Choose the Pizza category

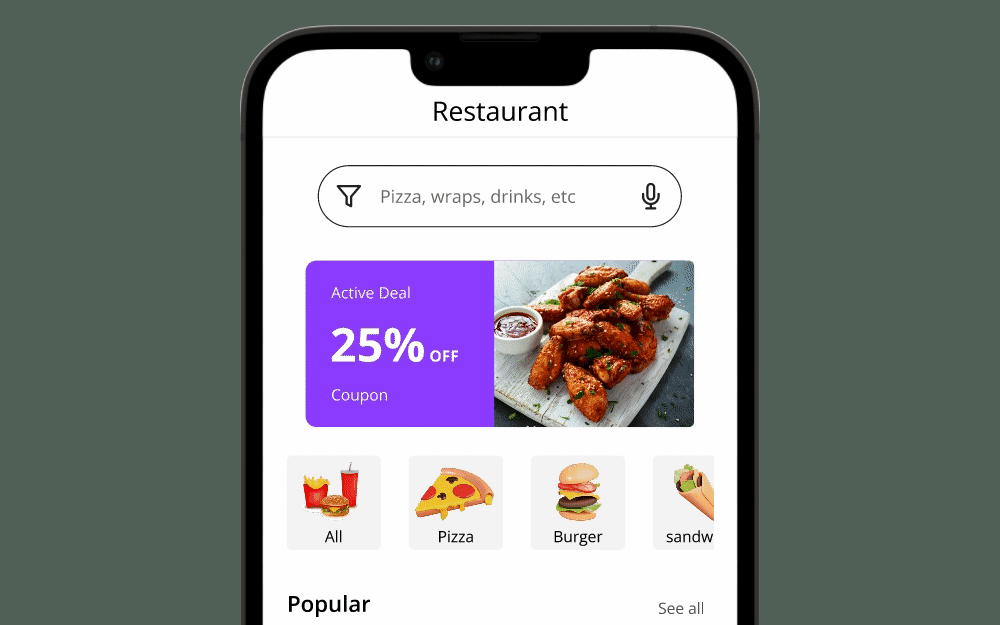pyautogui.click(x=455, y=502)
